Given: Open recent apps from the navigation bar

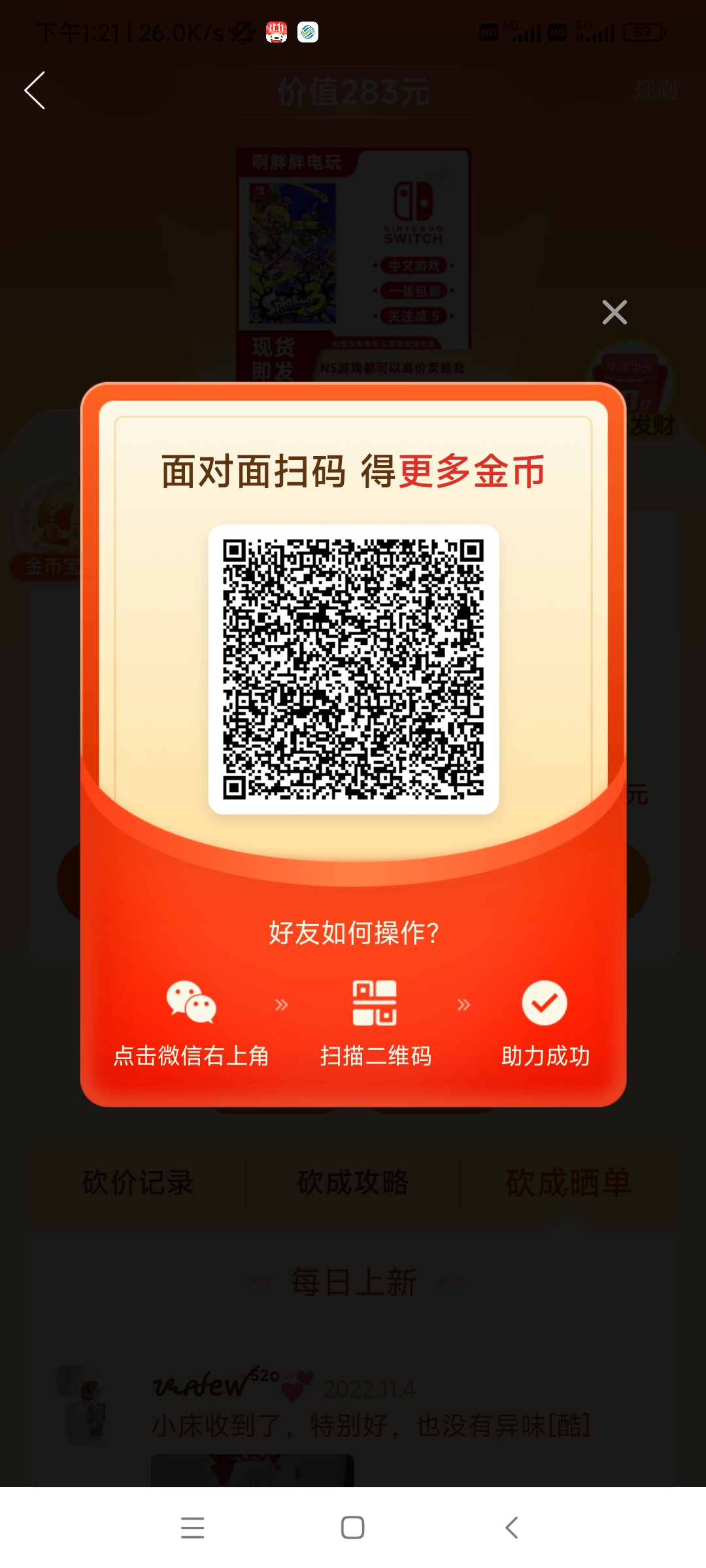Looking at the screenshot, I should click(192, 1527).
